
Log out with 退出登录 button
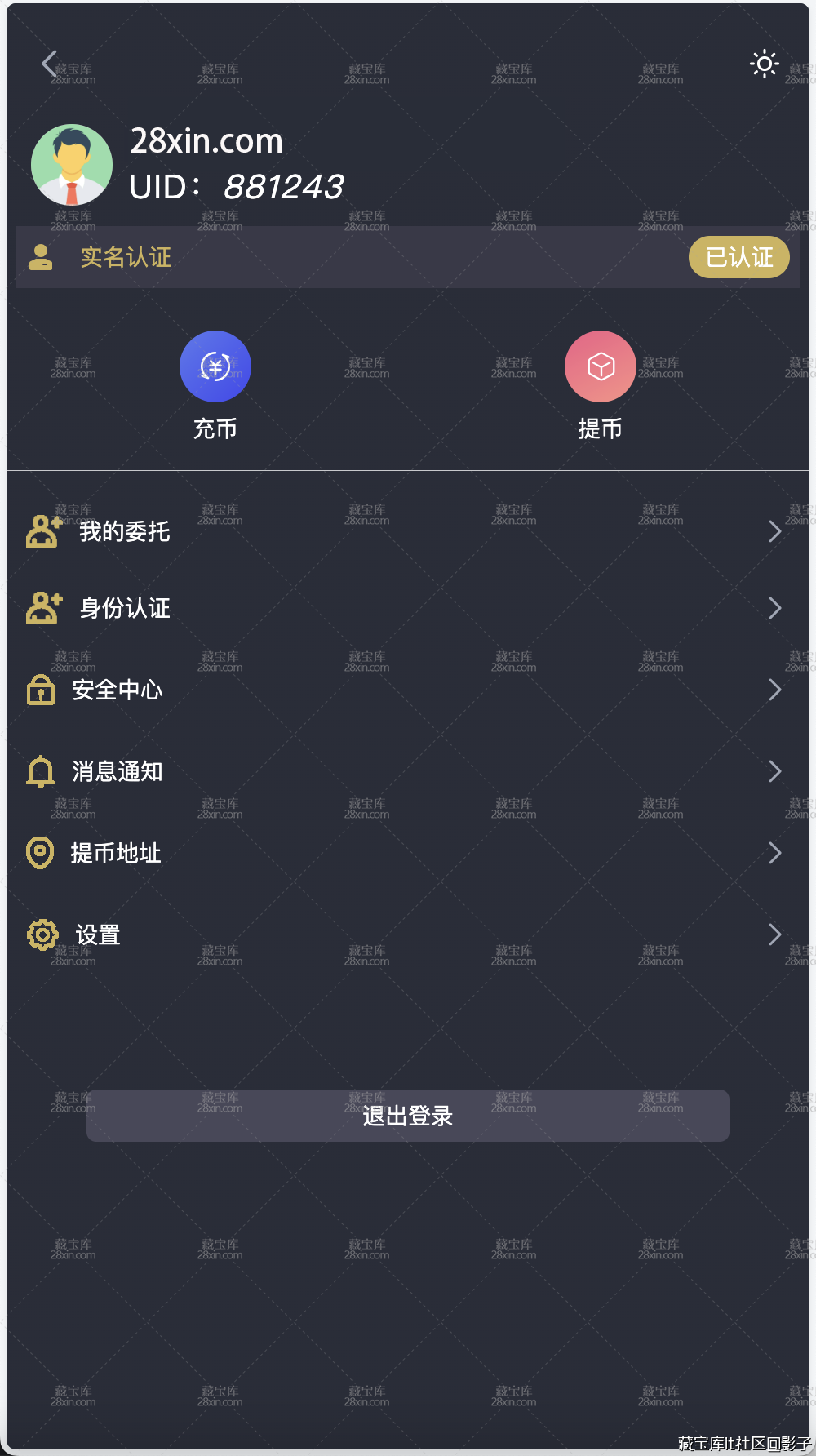point(408,1116)
